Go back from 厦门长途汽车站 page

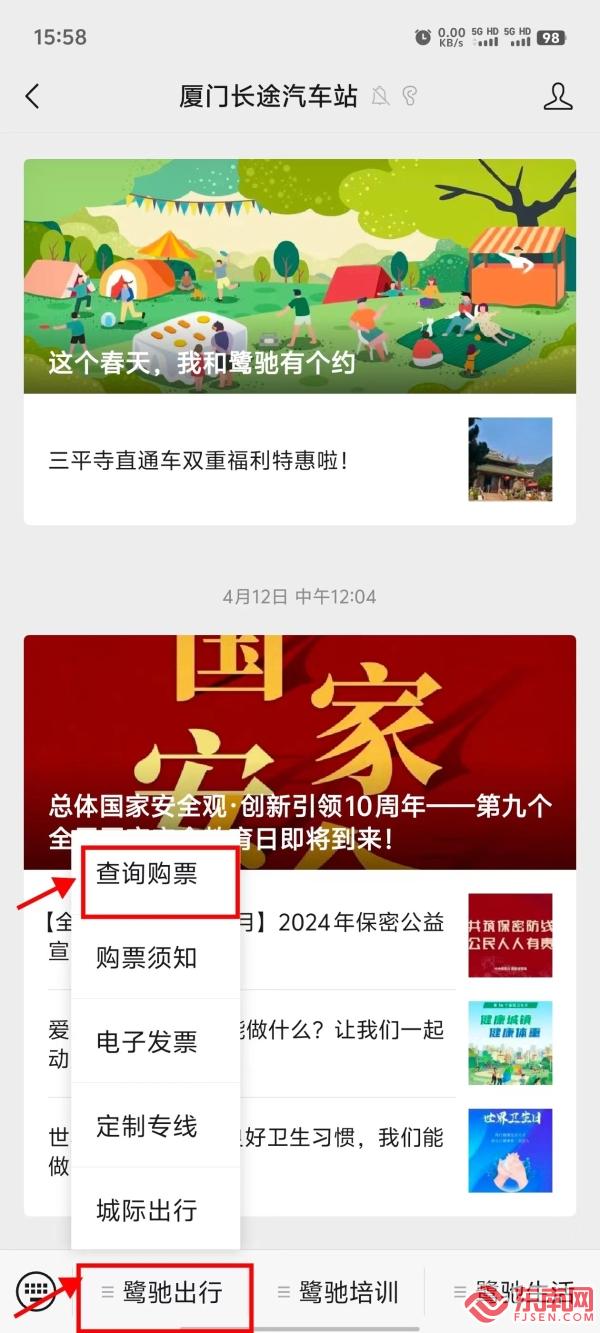point(32,96)
